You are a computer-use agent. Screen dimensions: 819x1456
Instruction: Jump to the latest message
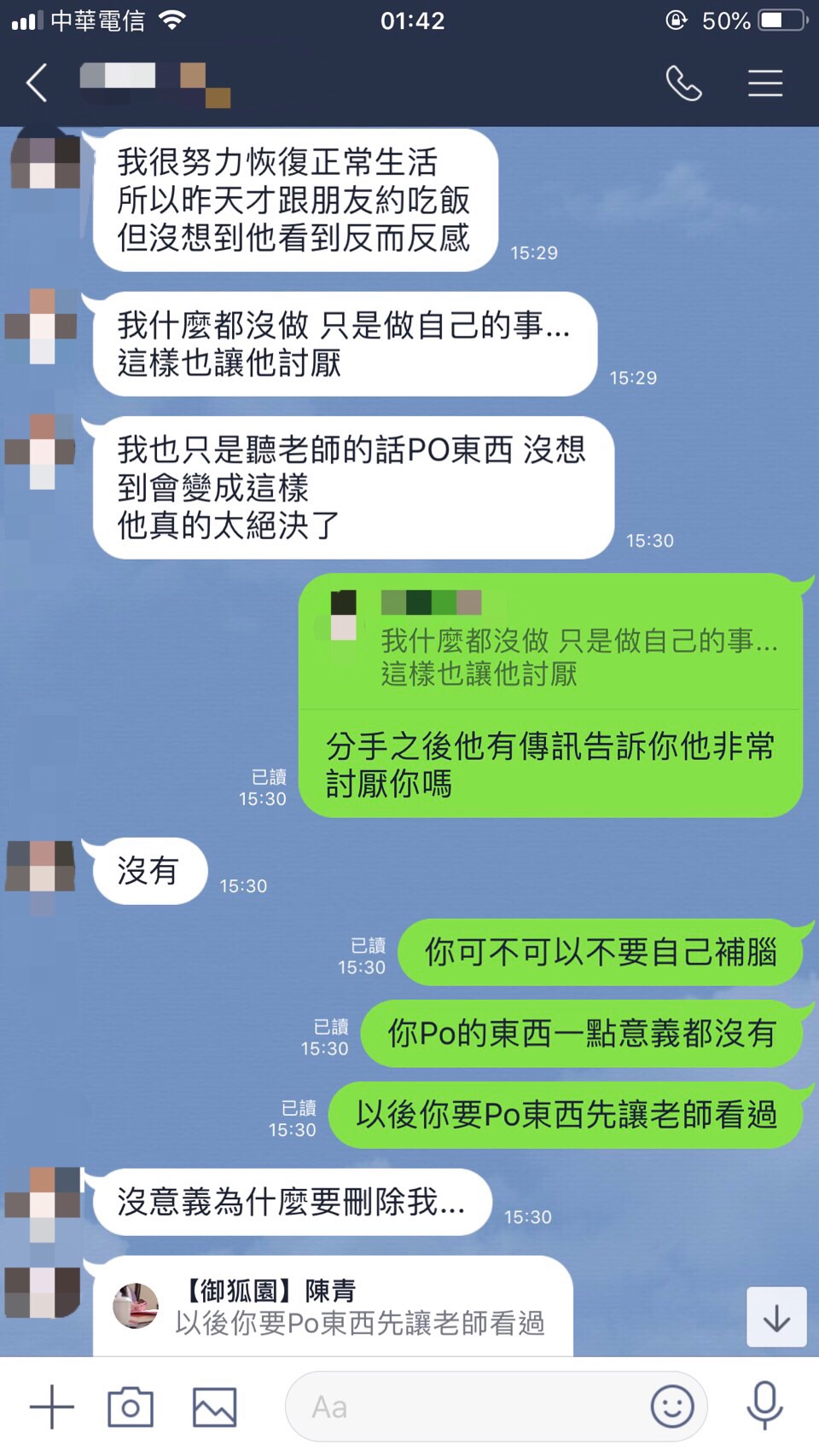tap(776, 1317)
